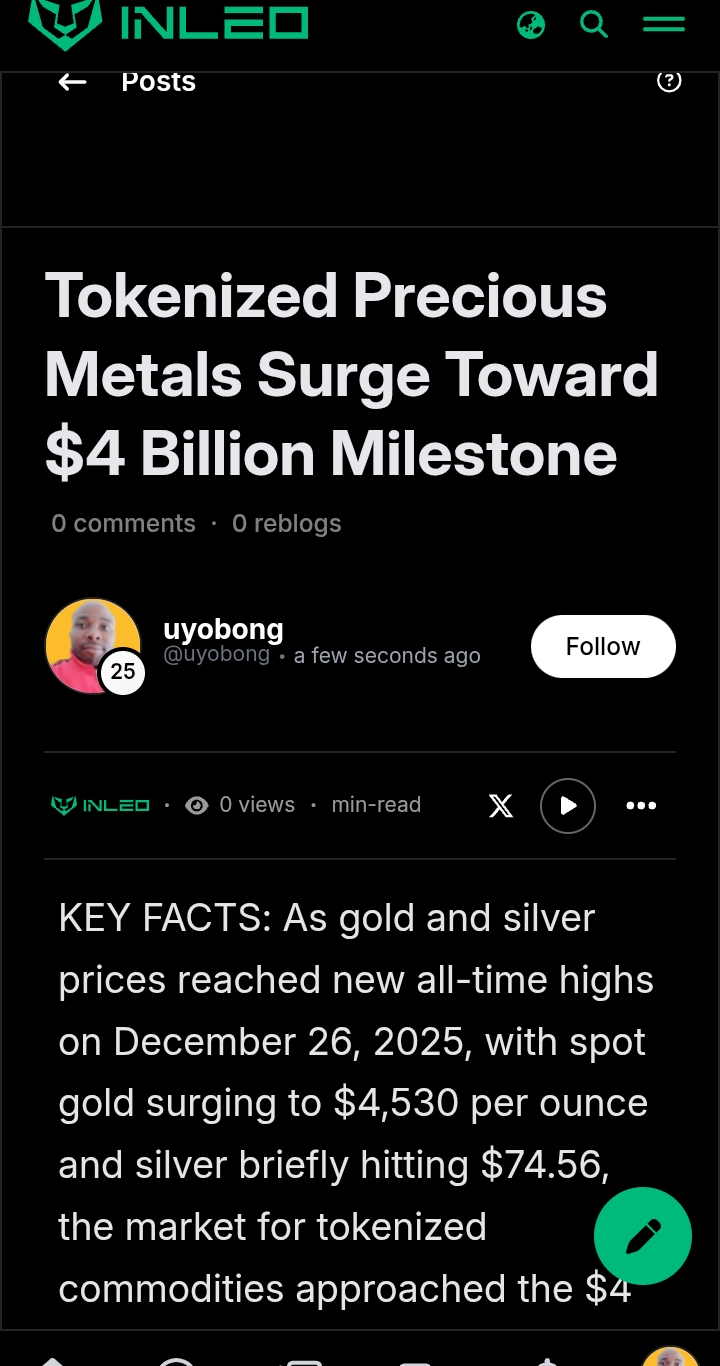Play the audio version of the post
Viewport: 720px width, 1366px height.
click(568, 806)
